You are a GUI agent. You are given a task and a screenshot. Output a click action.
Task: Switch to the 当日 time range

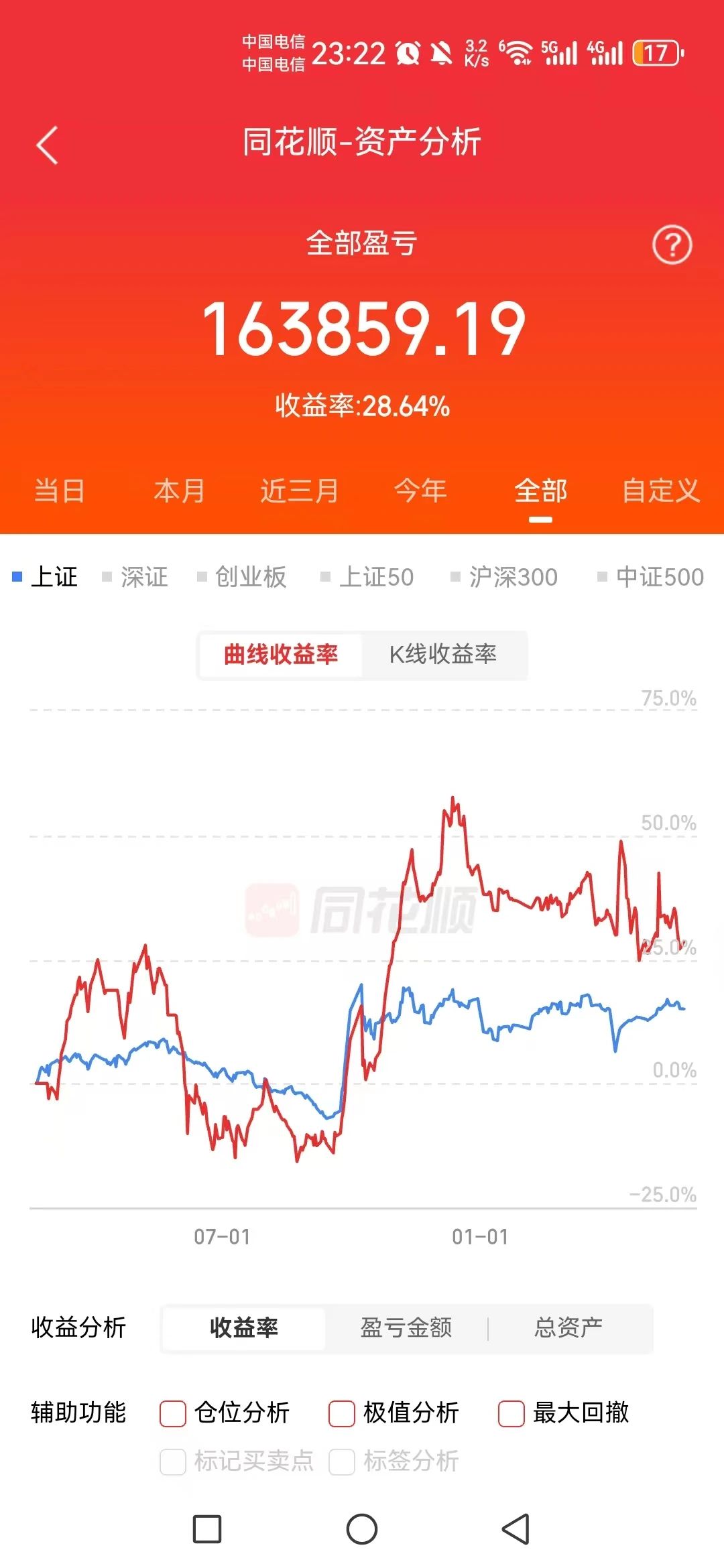tap(60, 491)
